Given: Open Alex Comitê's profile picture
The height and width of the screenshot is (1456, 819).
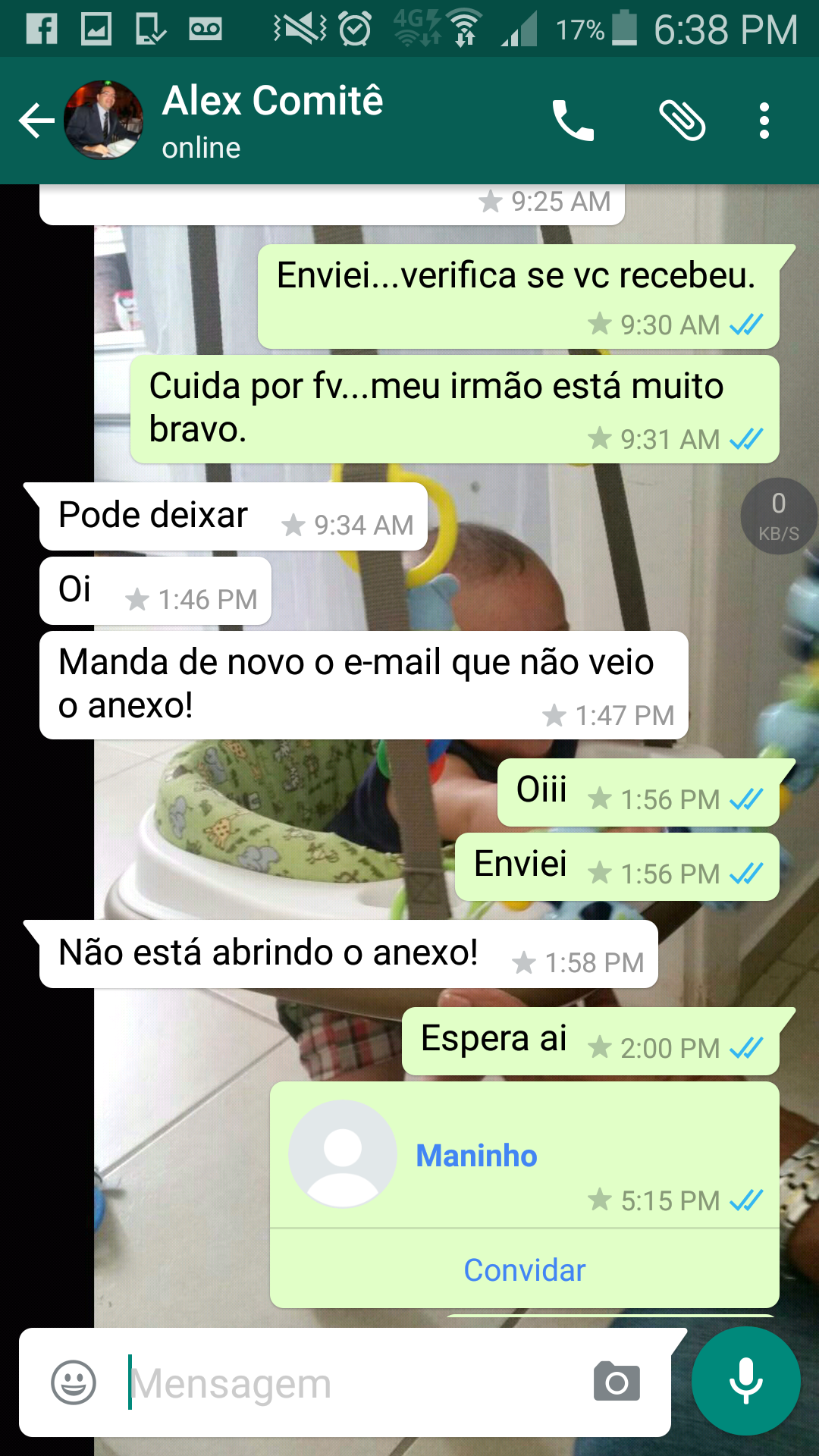Looking at the screenshot, I should coord(104,121).
